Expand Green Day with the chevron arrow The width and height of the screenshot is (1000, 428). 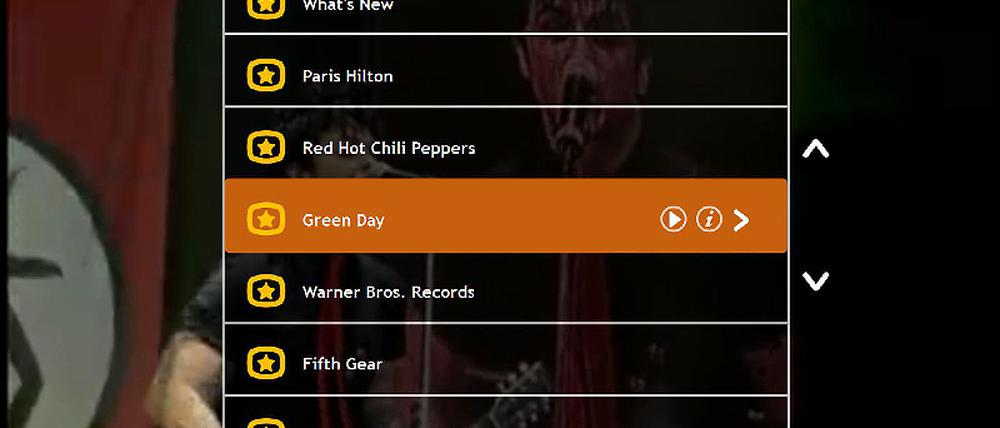coord(741,220)
